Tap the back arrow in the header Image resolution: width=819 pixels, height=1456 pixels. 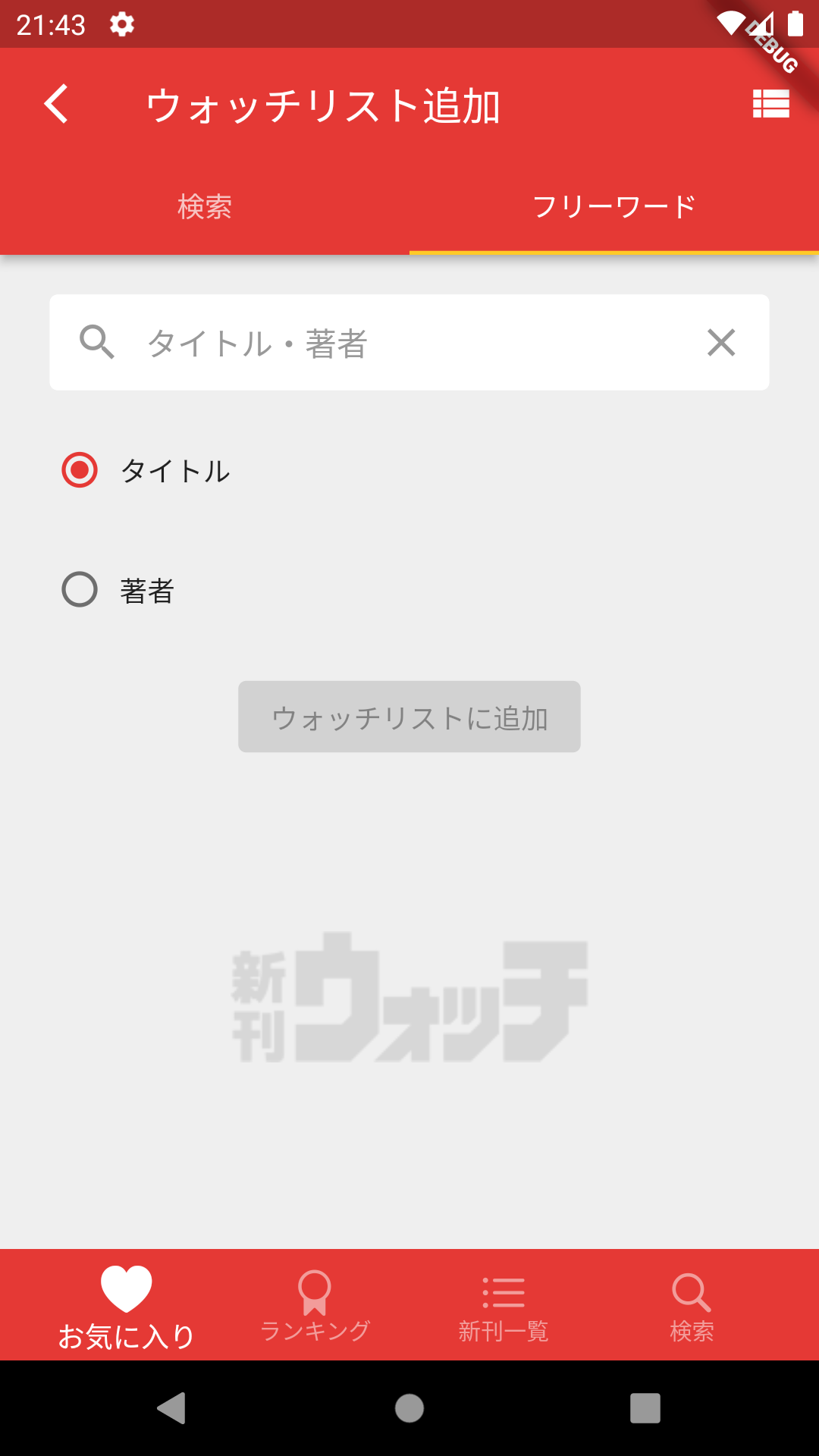57,105
